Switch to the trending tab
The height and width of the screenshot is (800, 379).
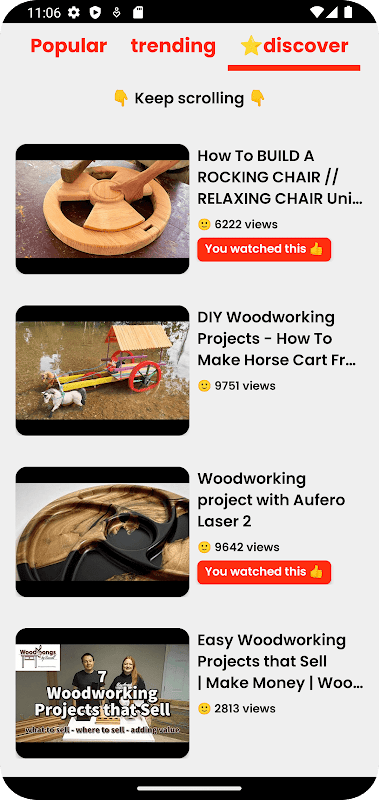tap(173, 46)
